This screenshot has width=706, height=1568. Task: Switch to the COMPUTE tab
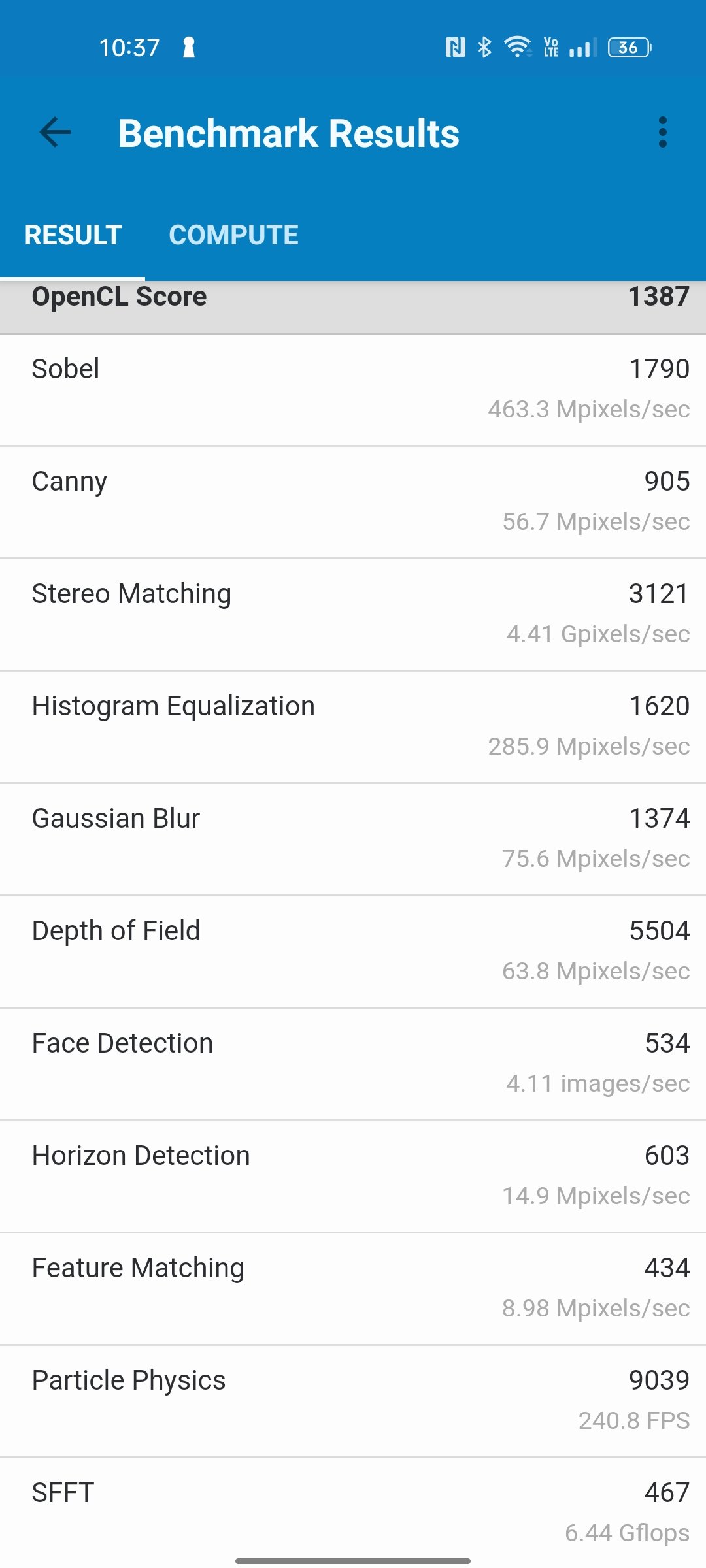tap(233, 235)
